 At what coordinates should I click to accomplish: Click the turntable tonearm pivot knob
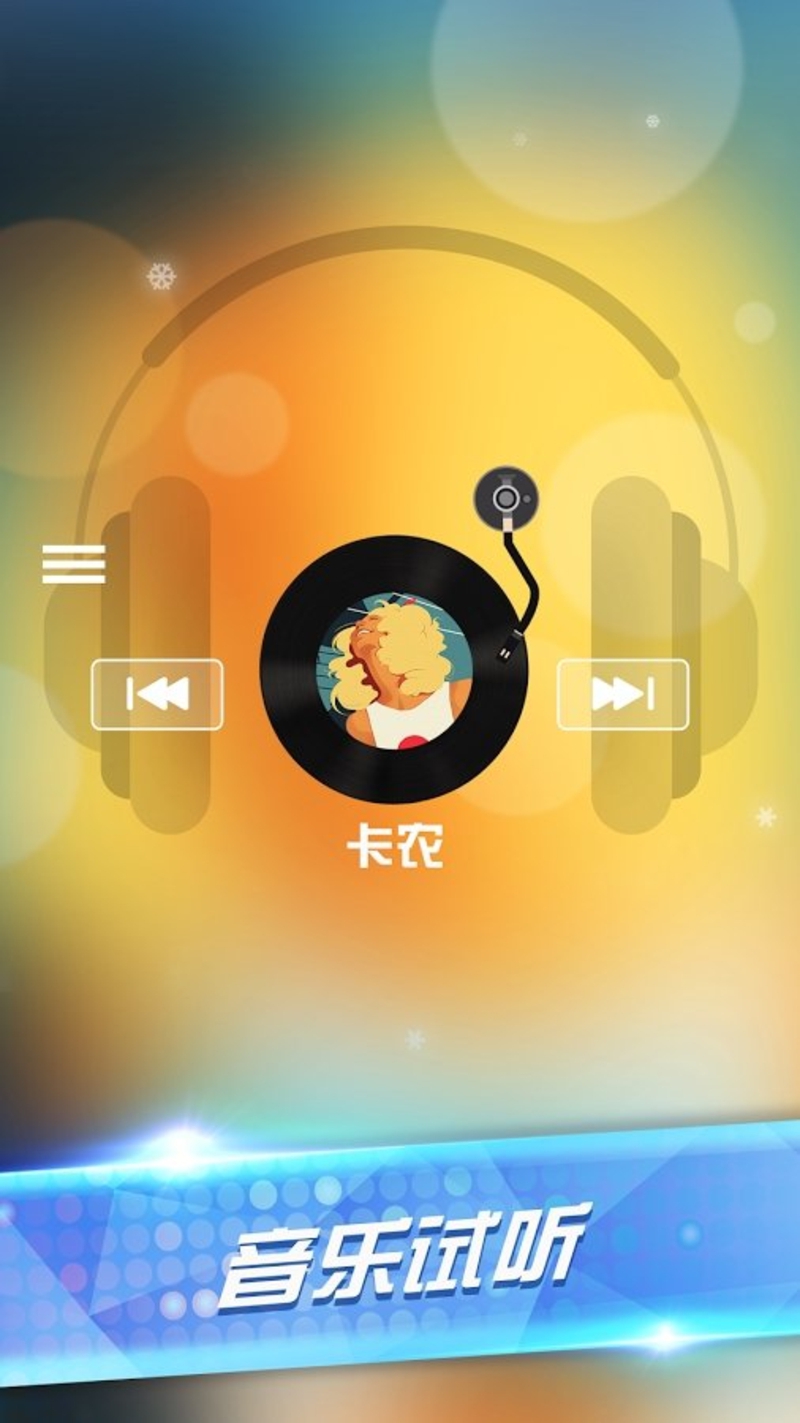point(505,496)
